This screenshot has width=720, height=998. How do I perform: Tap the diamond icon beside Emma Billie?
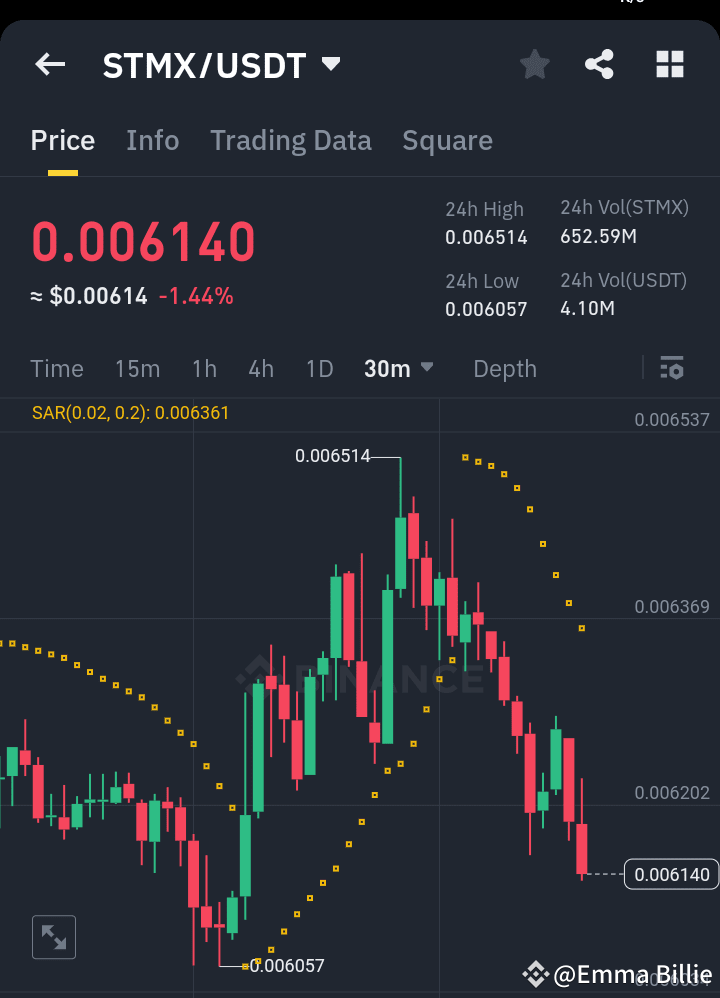(539, 973)
